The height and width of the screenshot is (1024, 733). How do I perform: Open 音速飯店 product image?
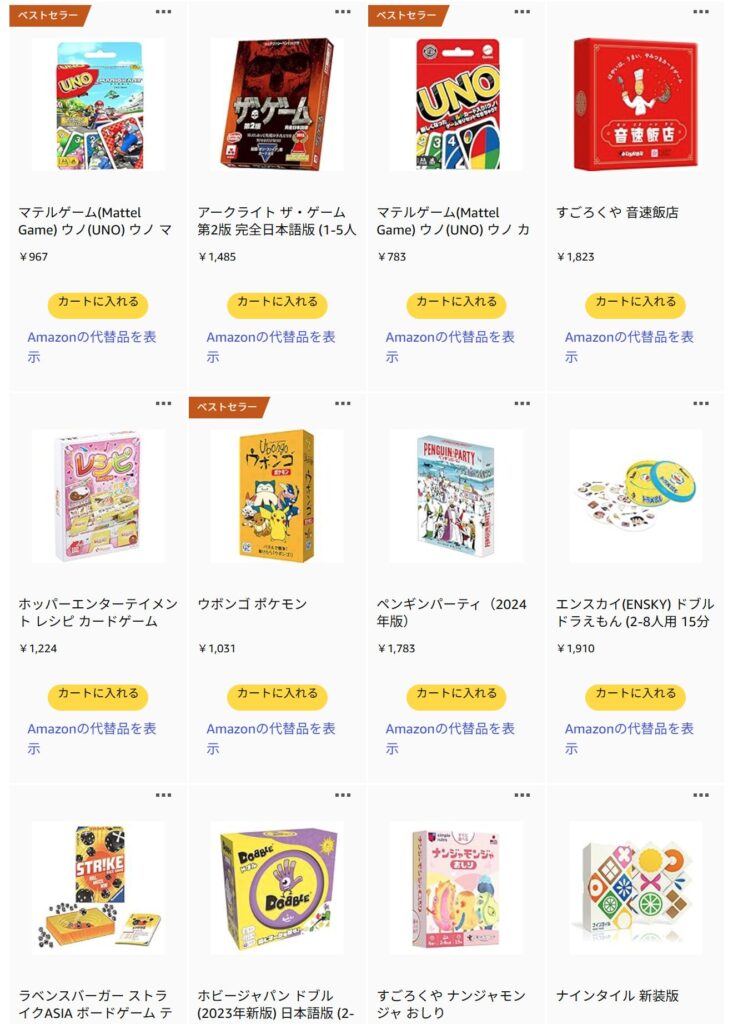(x=635, y=104)
